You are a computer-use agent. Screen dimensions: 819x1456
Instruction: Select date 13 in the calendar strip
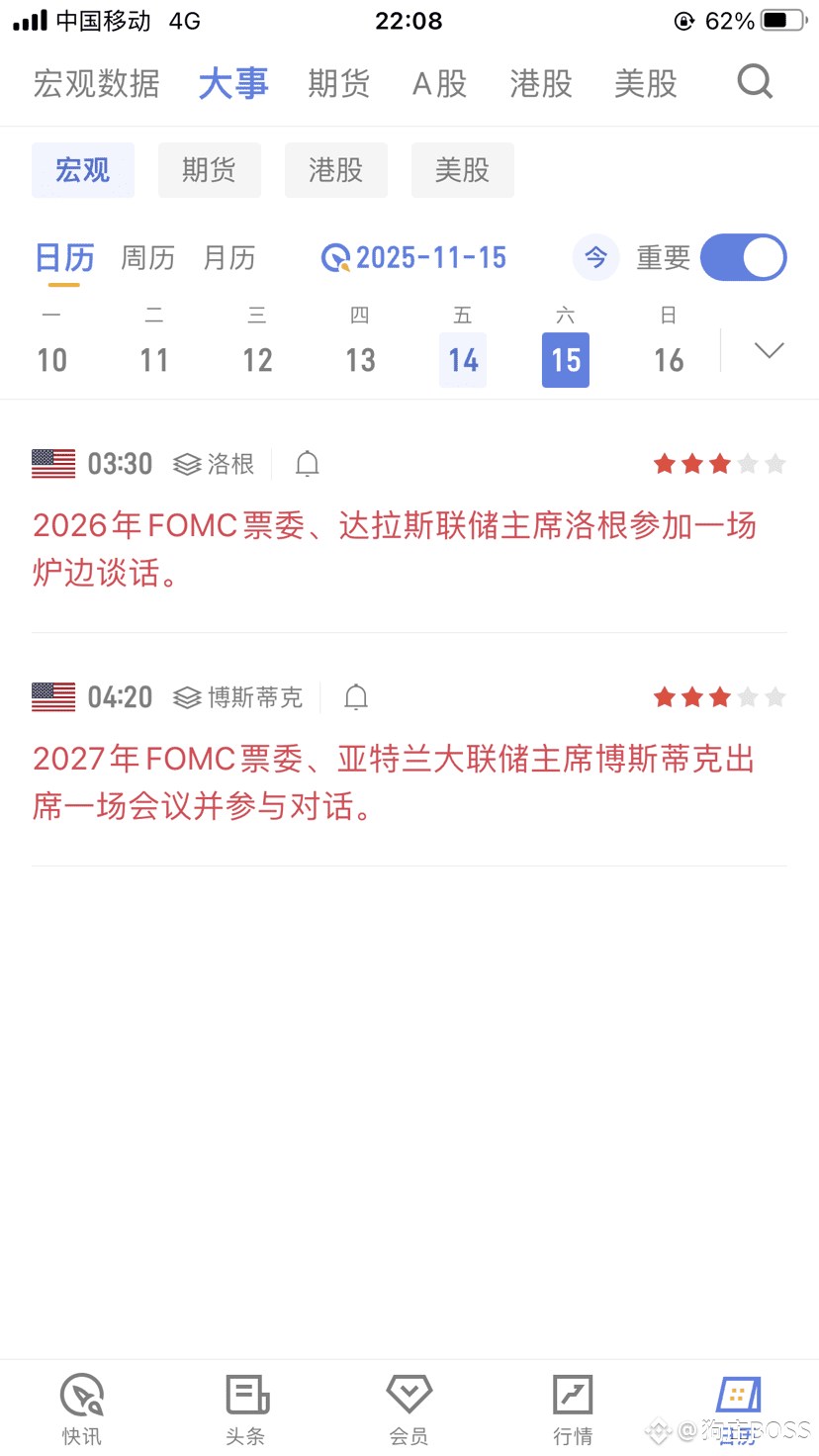pos(359,360)
